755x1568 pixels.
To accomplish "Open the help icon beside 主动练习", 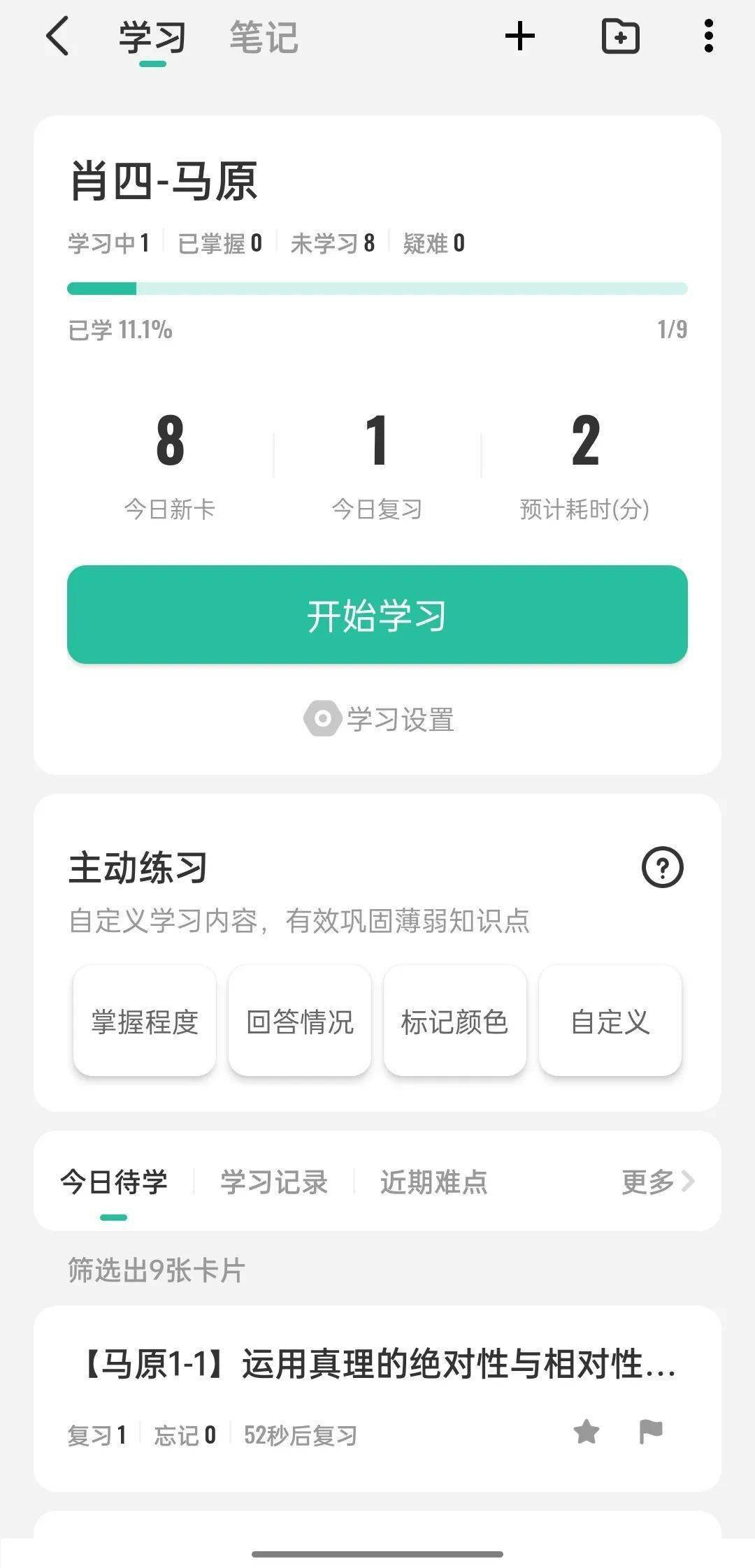I will [x=662, y=868].
